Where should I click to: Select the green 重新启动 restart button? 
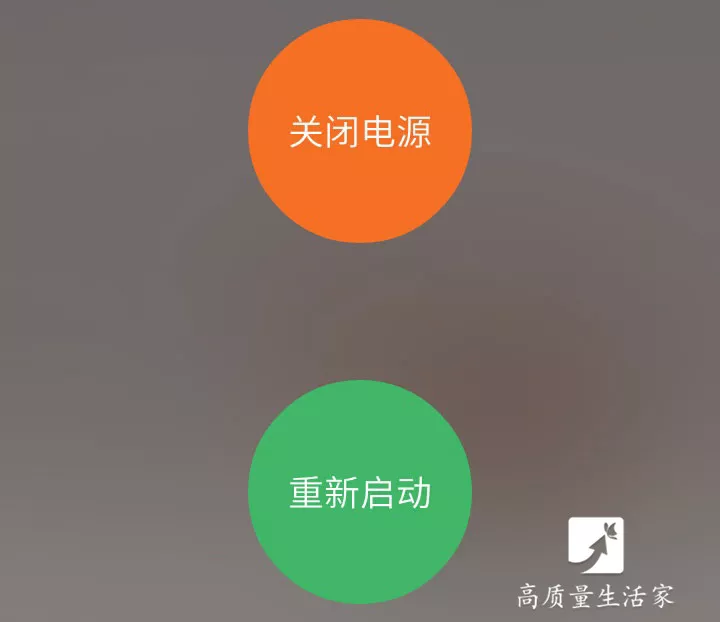point(359,492)
